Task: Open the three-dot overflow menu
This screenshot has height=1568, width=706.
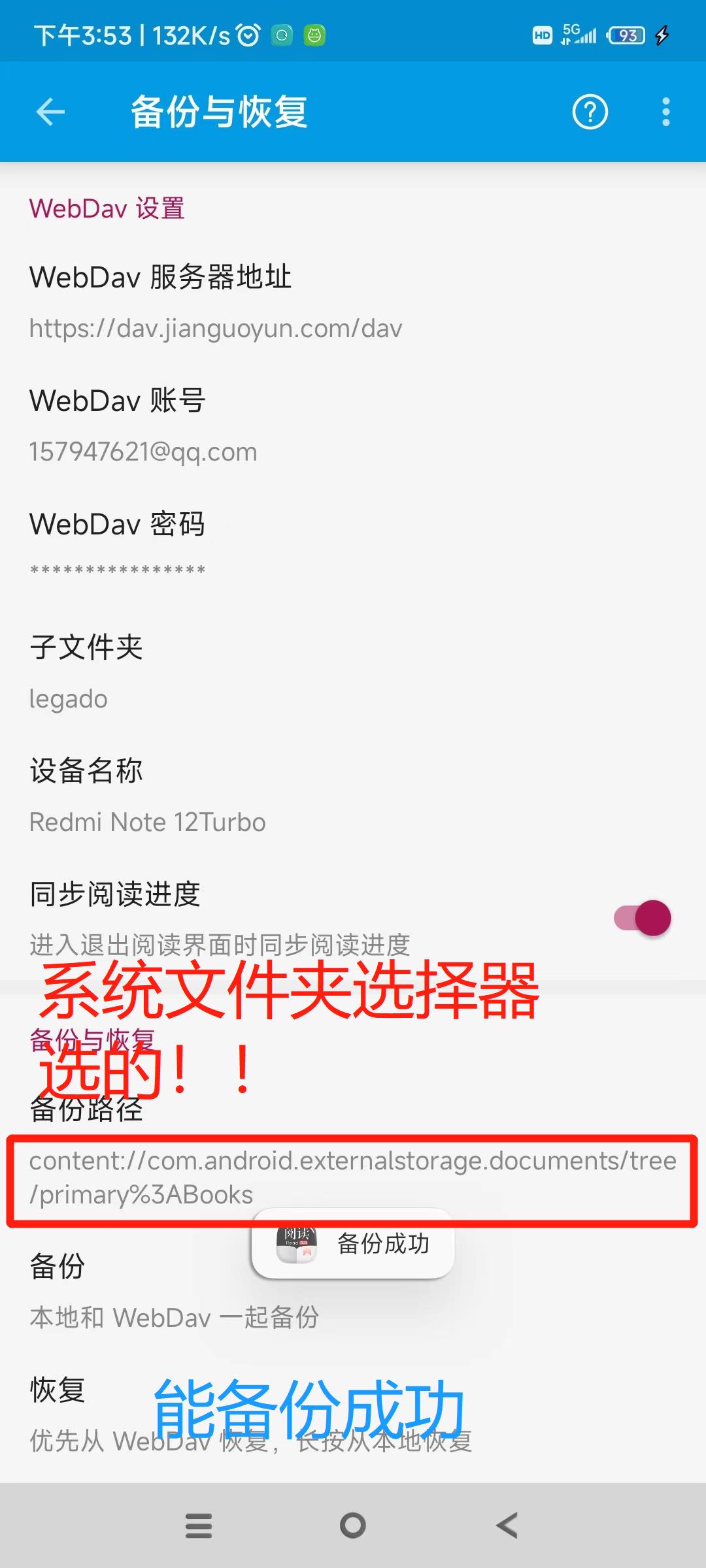Action: pyautogui.click(x=665, y=111)
